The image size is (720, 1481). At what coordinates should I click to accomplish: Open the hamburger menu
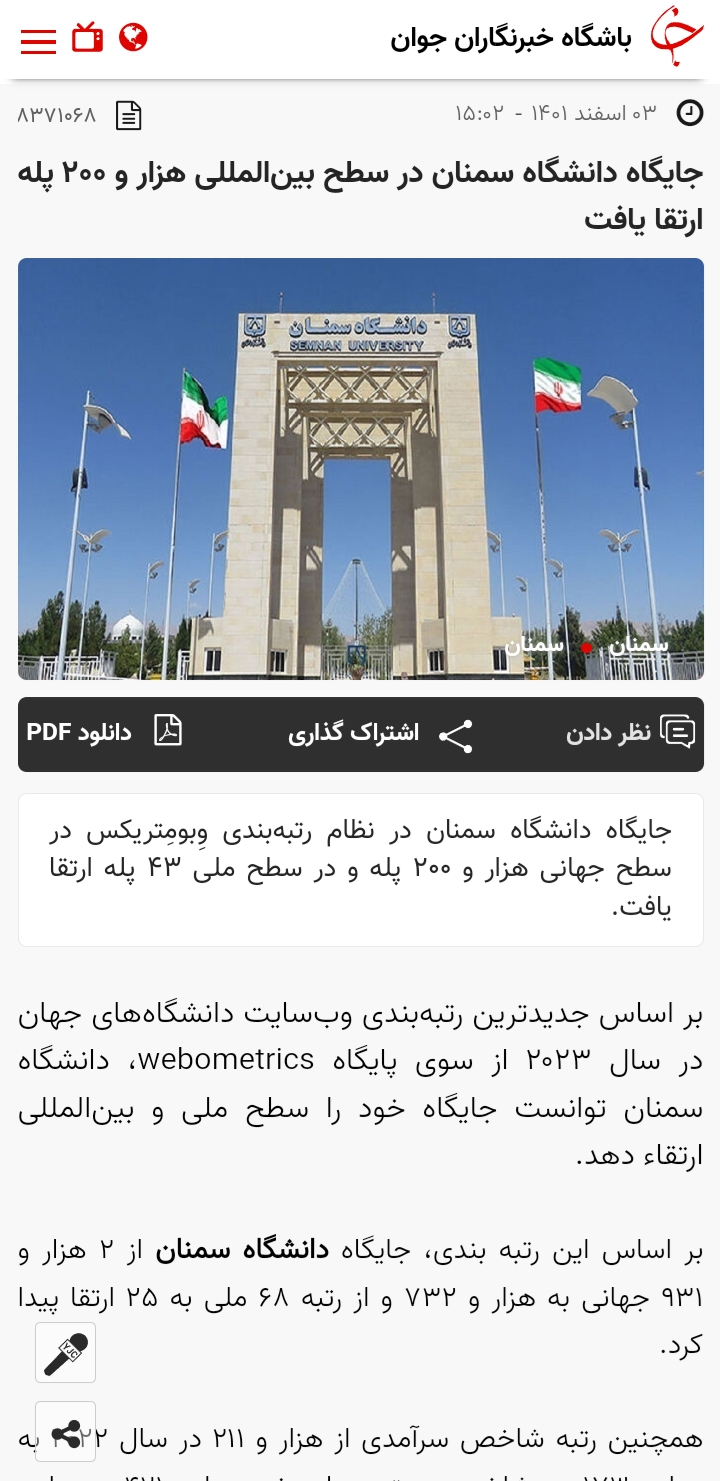(x=38, y=40)
